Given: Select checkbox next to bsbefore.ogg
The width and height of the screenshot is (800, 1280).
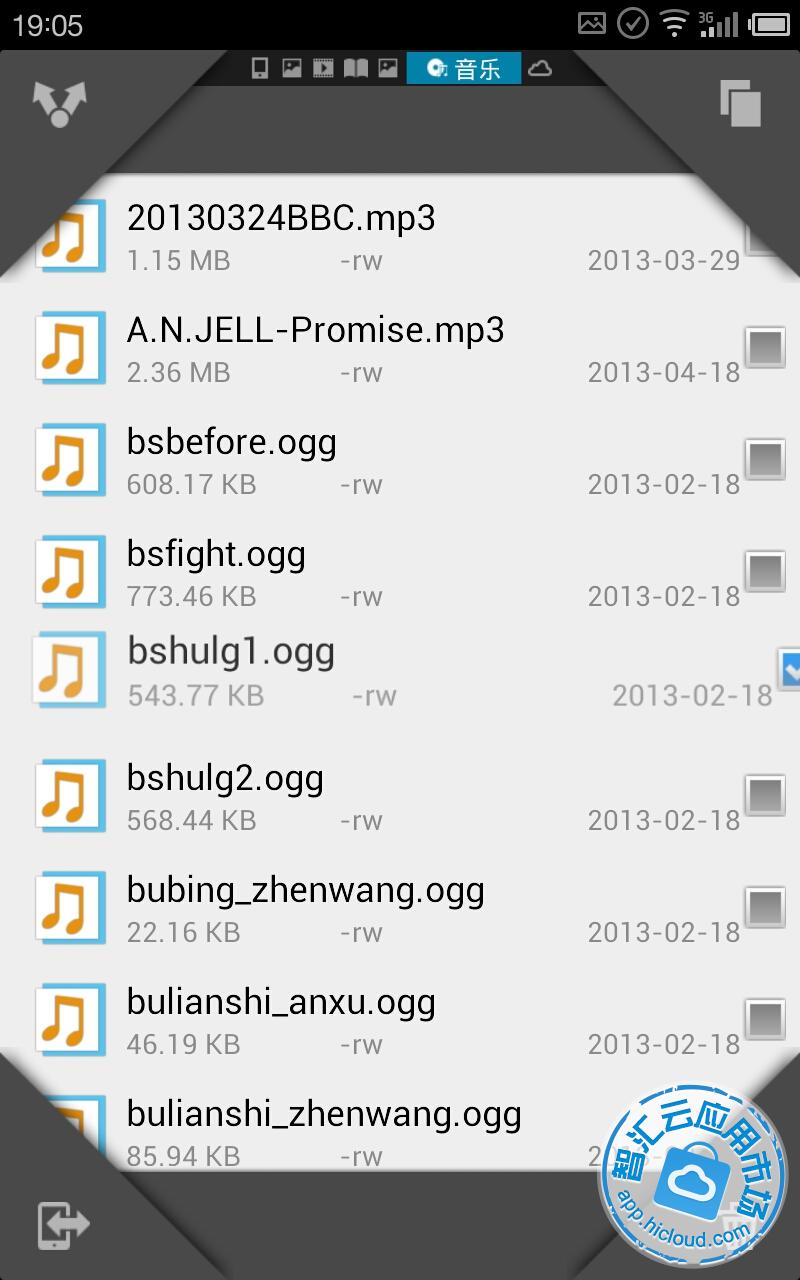Looking at the screenshot, I should tap(765, 459).
